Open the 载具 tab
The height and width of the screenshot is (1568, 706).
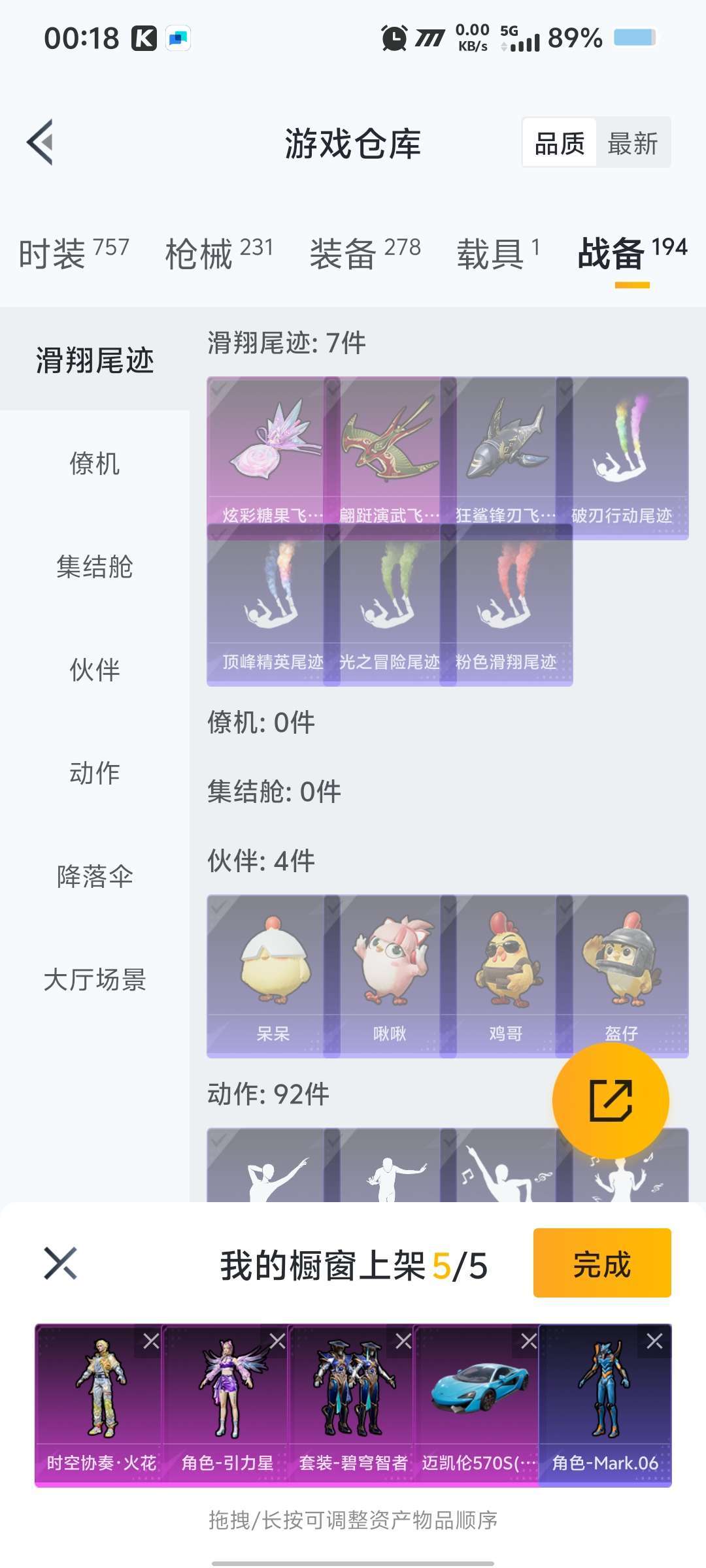pos(498,253)
